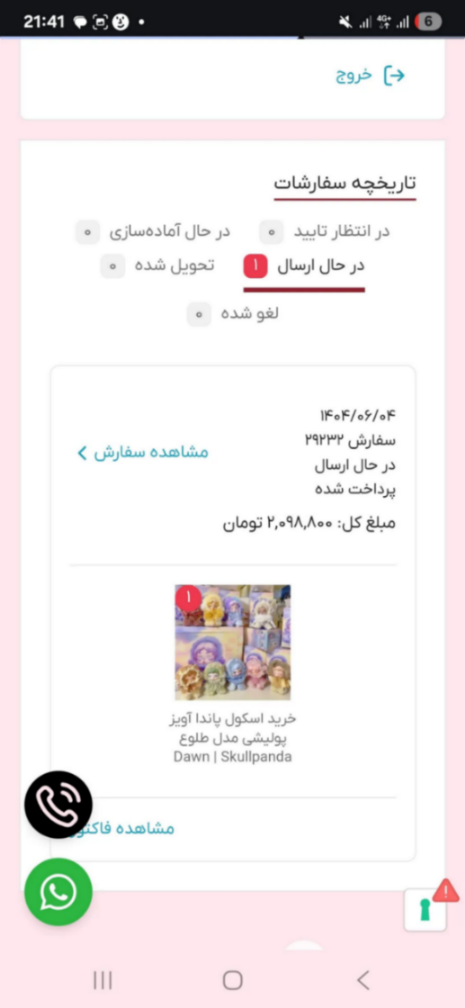Open the green WhatsApp chat button

tap(59, 892)
